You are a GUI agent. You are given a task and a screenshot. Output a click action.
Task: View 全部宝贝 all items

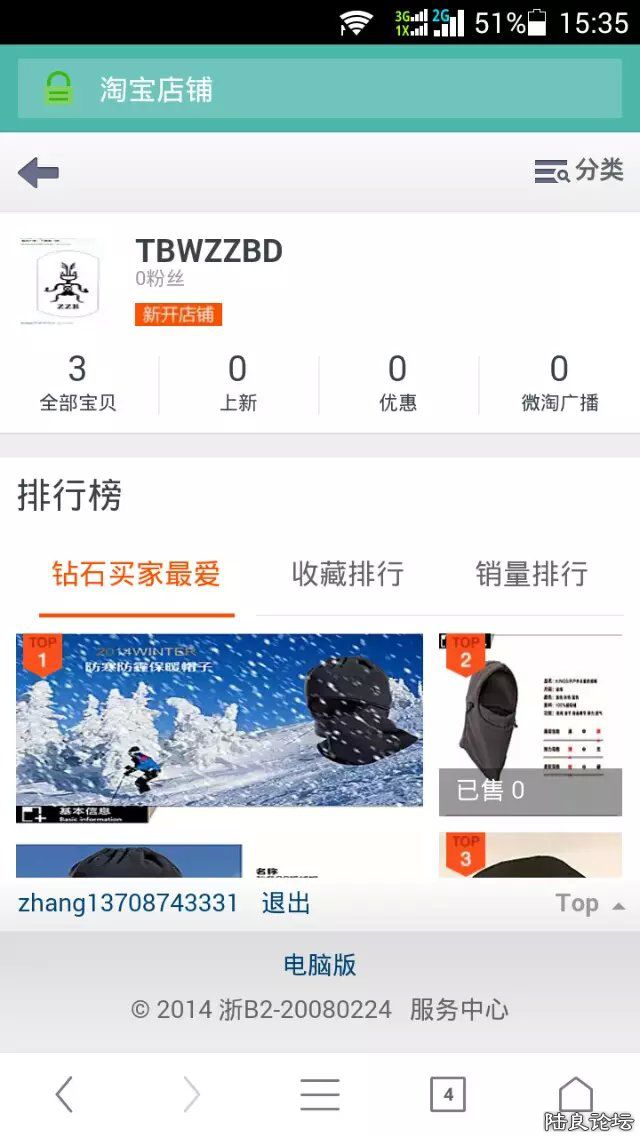coord(78,383)
